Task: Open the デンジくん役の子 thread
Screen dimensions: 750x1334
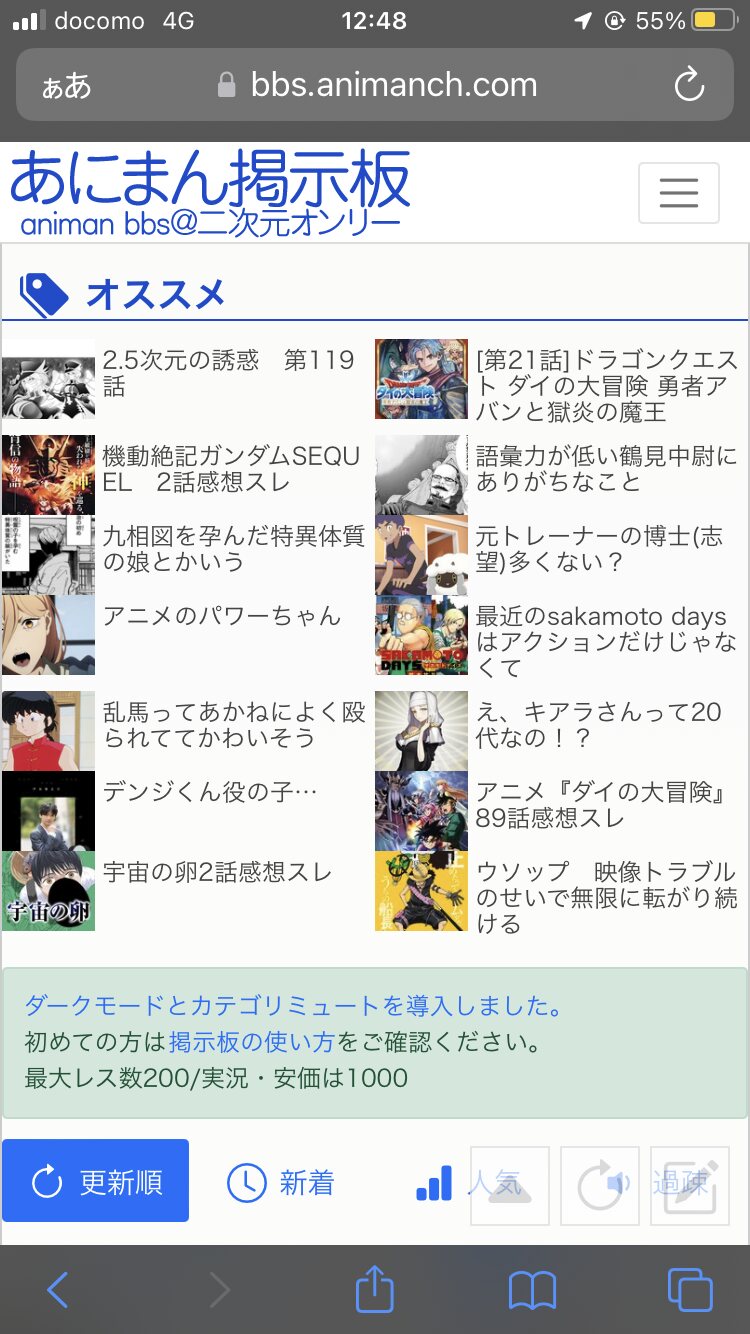Action: point(210,792)
